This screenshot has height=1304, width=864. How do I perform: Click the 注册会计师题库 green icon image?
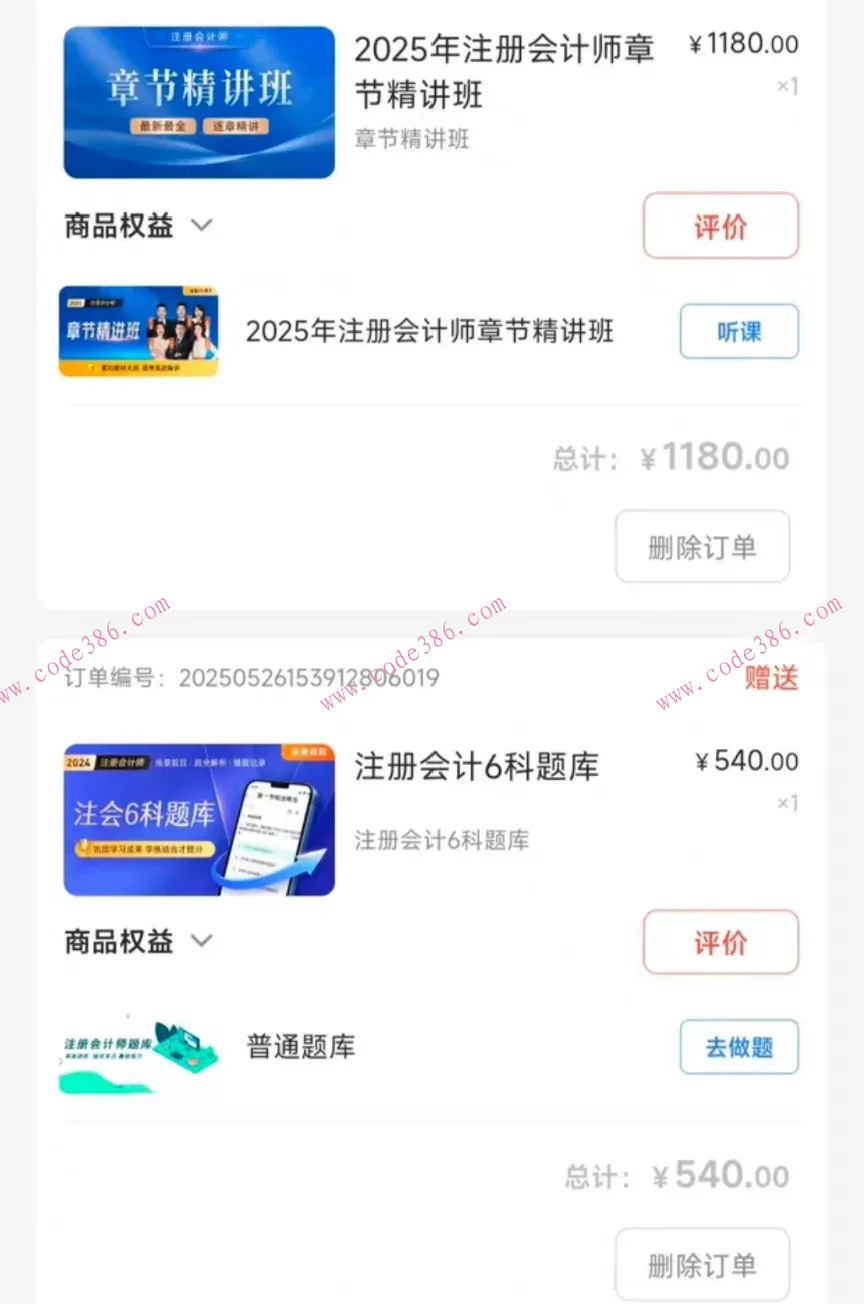tap(139, 1047)
